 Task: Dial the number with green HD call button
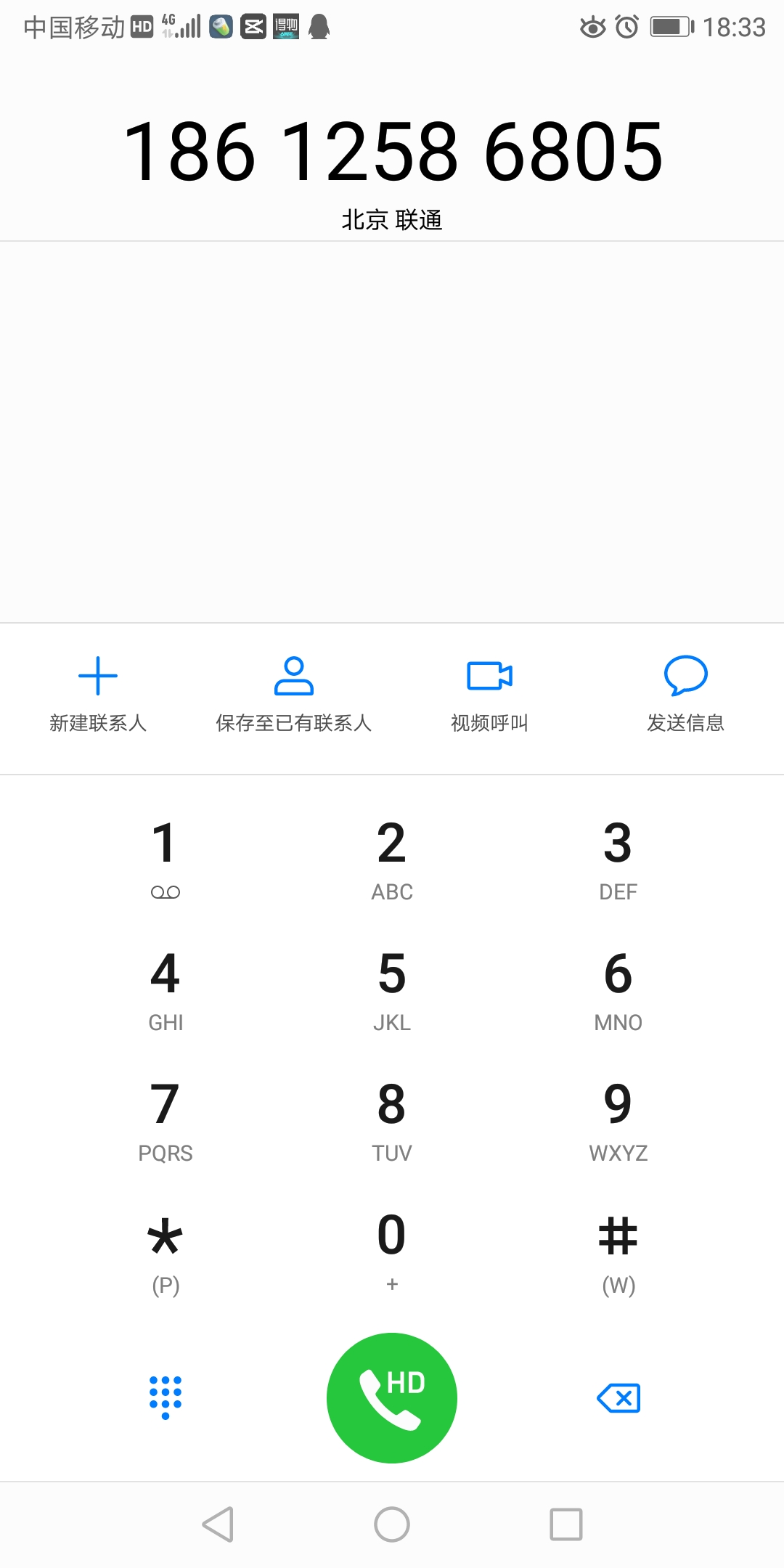(392, 1397)
